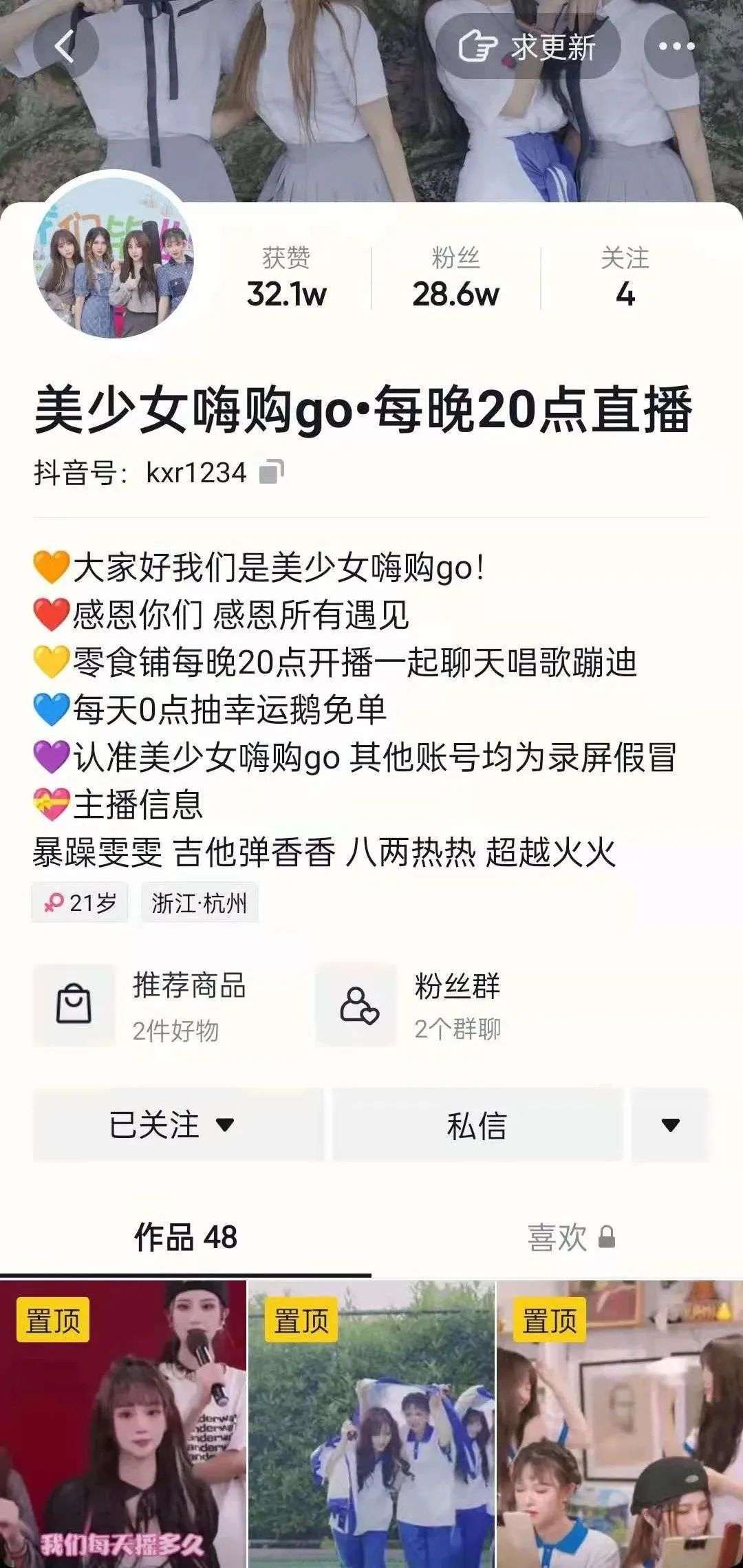The width and height of the screenshot is (743, 1568).
Task: Play the pinned video of girls in blue uniforms
Action: pyautogui.click(x=371, y=1424)
